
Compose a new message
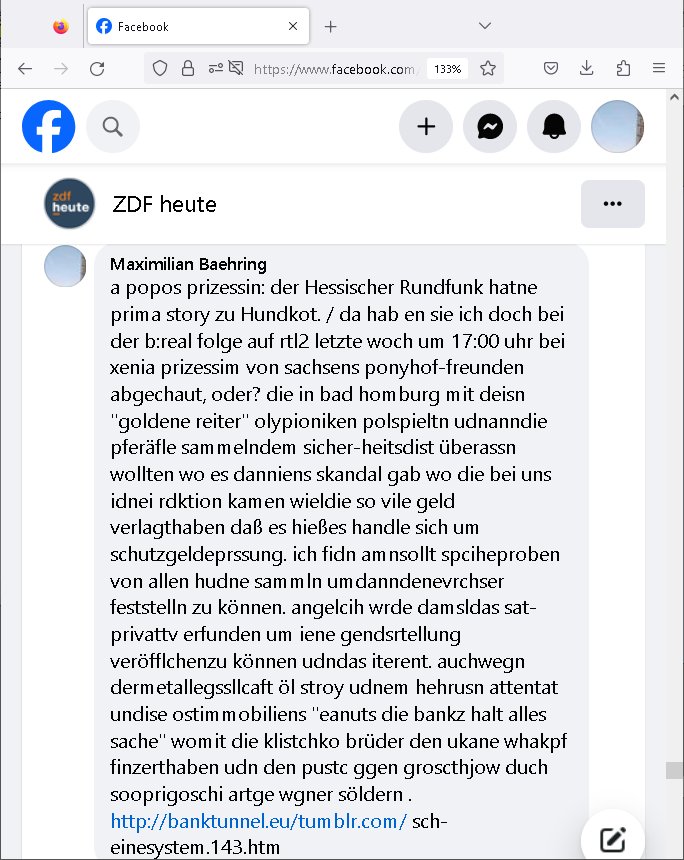(x=611, y=838)
